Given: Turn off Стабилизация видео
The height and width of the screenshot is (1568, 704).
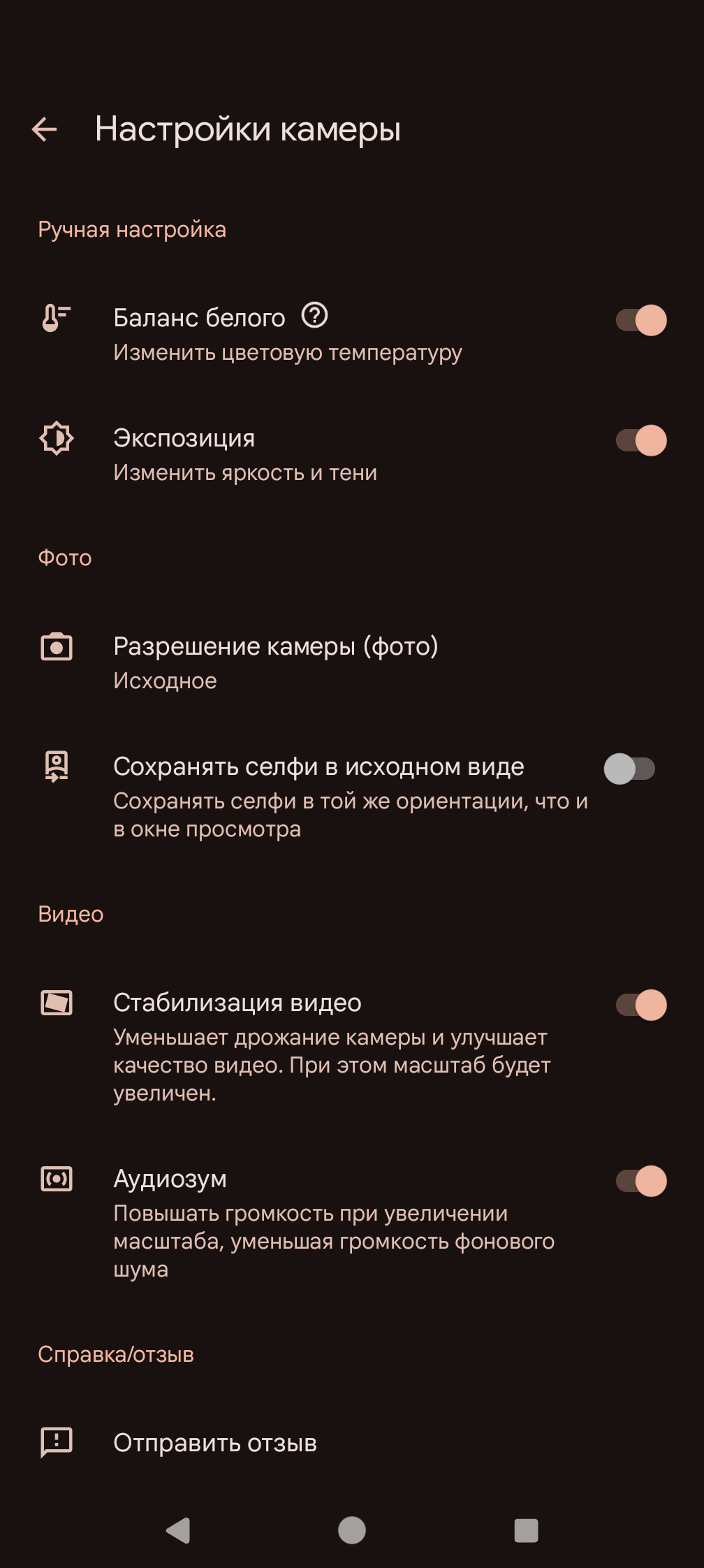Looking at the screenshot, I should tap(641, 1006).
